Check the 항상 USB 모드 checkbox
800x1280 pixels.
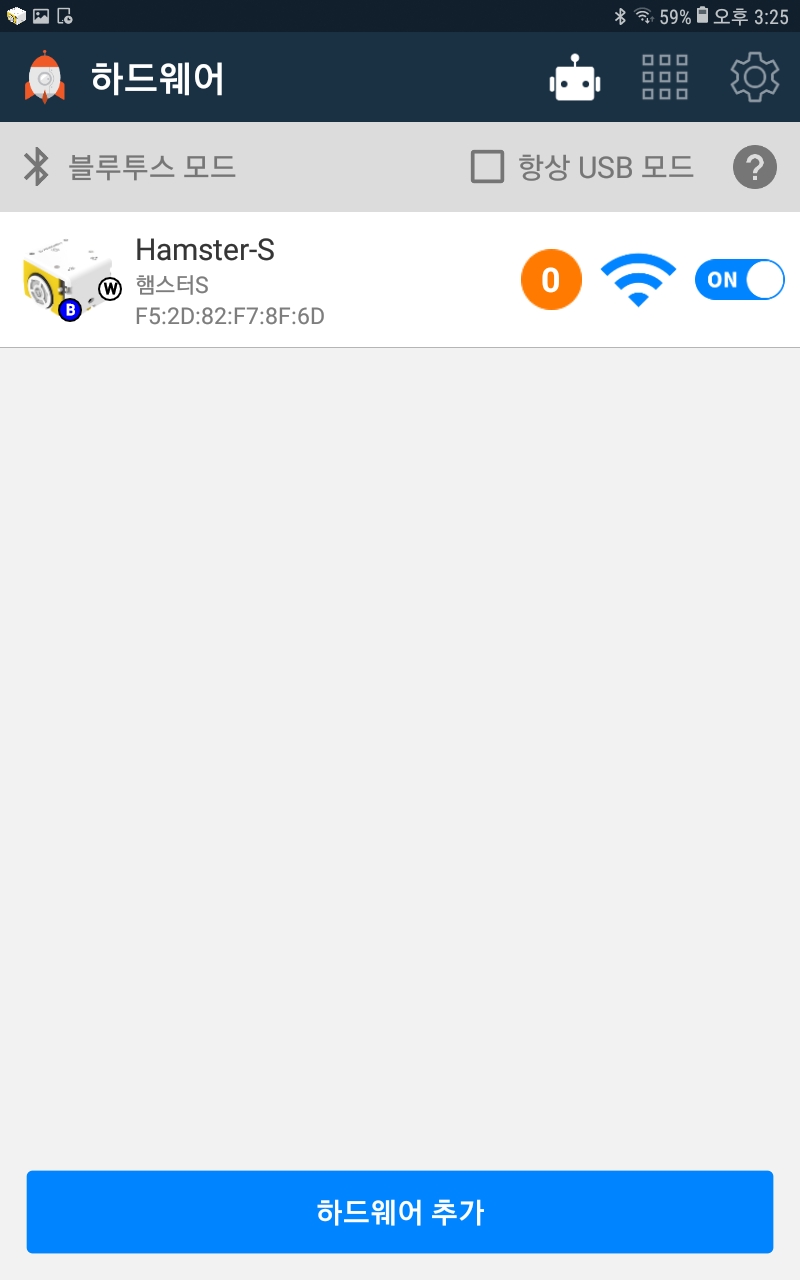click(487, 167)
